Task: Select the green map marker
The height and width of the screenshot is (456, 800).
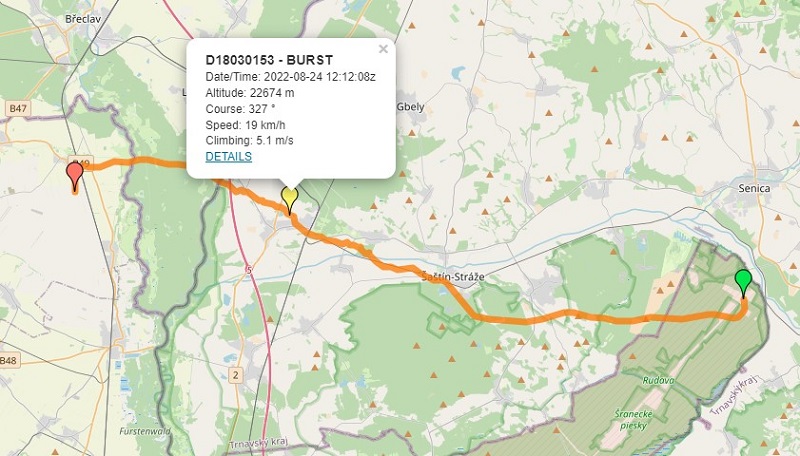Action: coord(743,282)
